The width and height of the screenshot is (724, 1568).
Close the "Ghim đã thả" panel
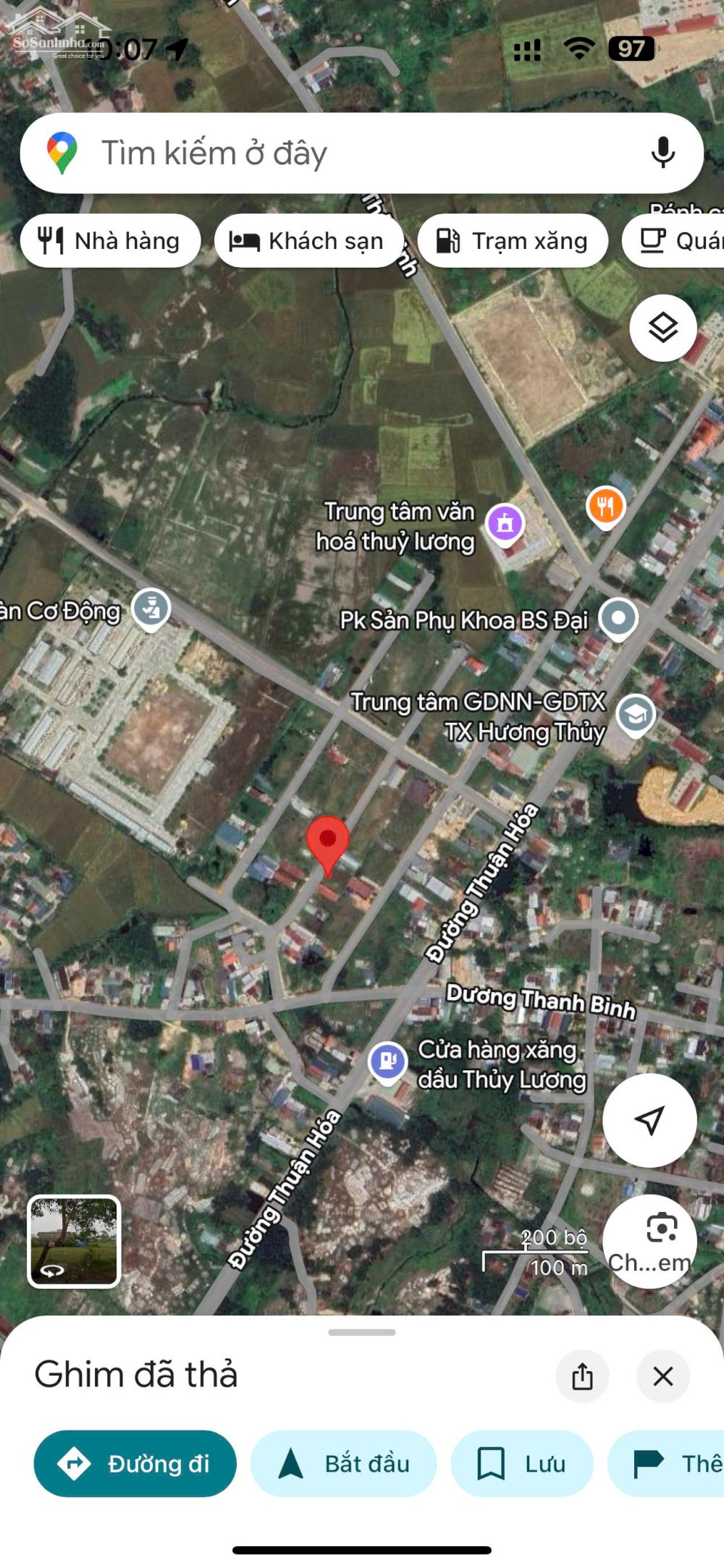point(662,1376)
